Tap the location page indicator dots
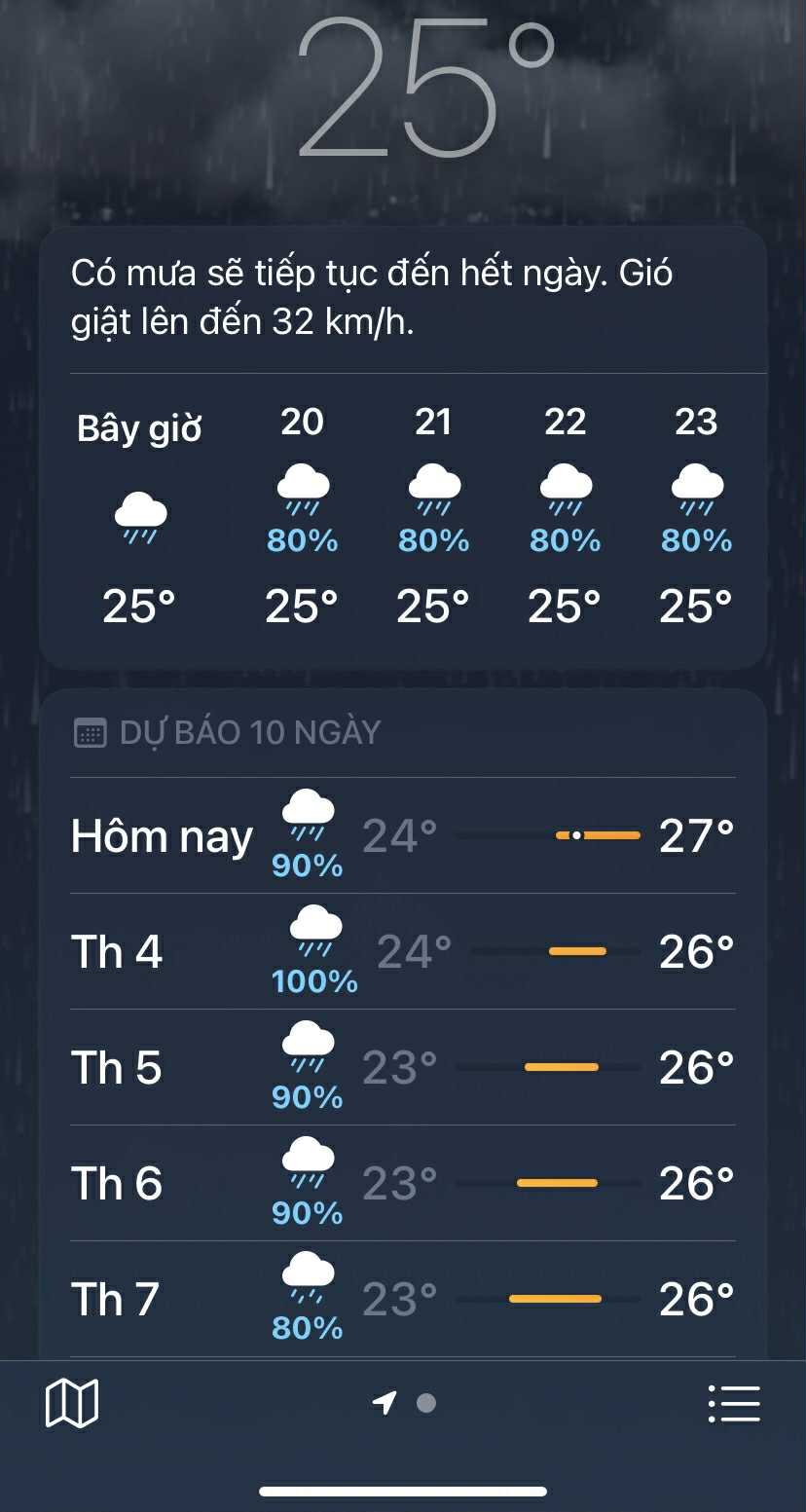The width and height of the screenshot is (806, 1512). coord(405,1403)
